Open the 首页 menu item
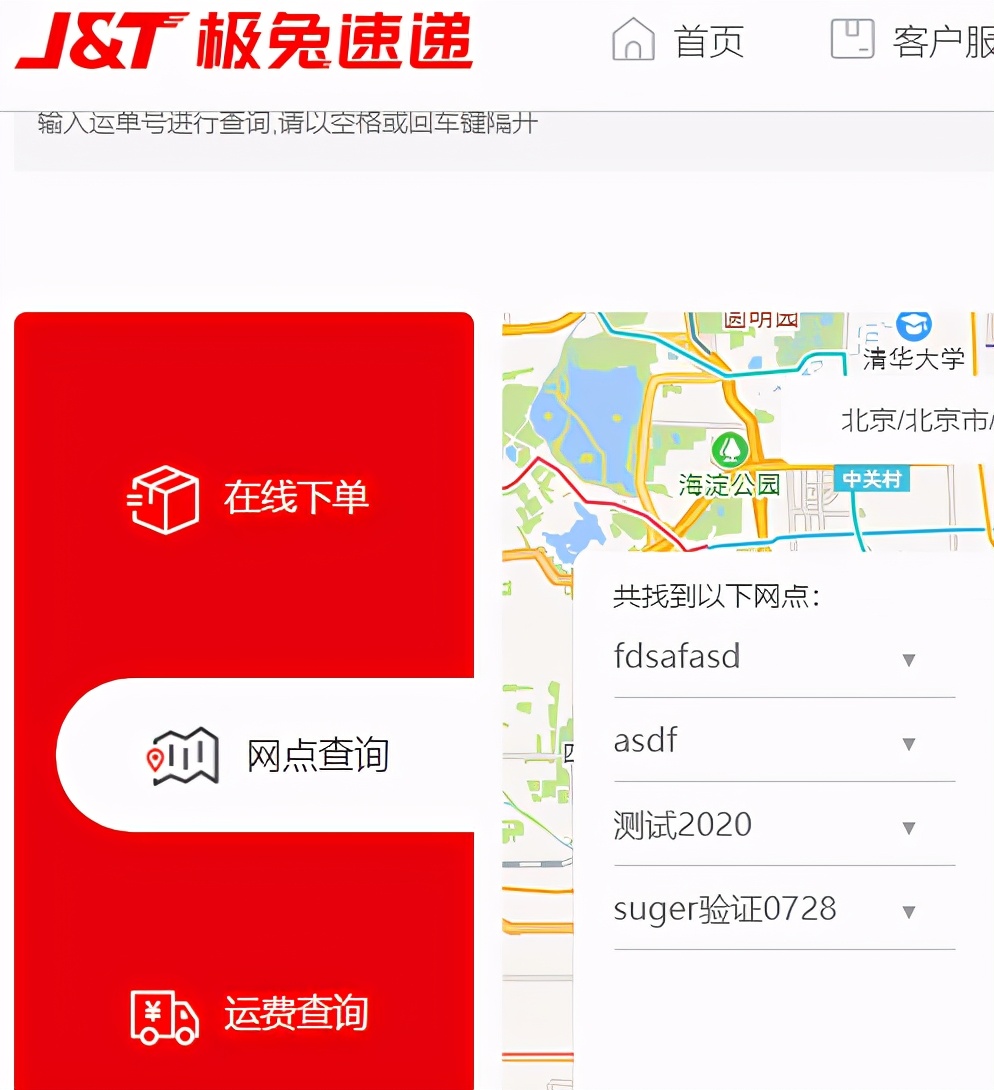The width and height of the screenshot is (994, 1090). pos(708,42)
